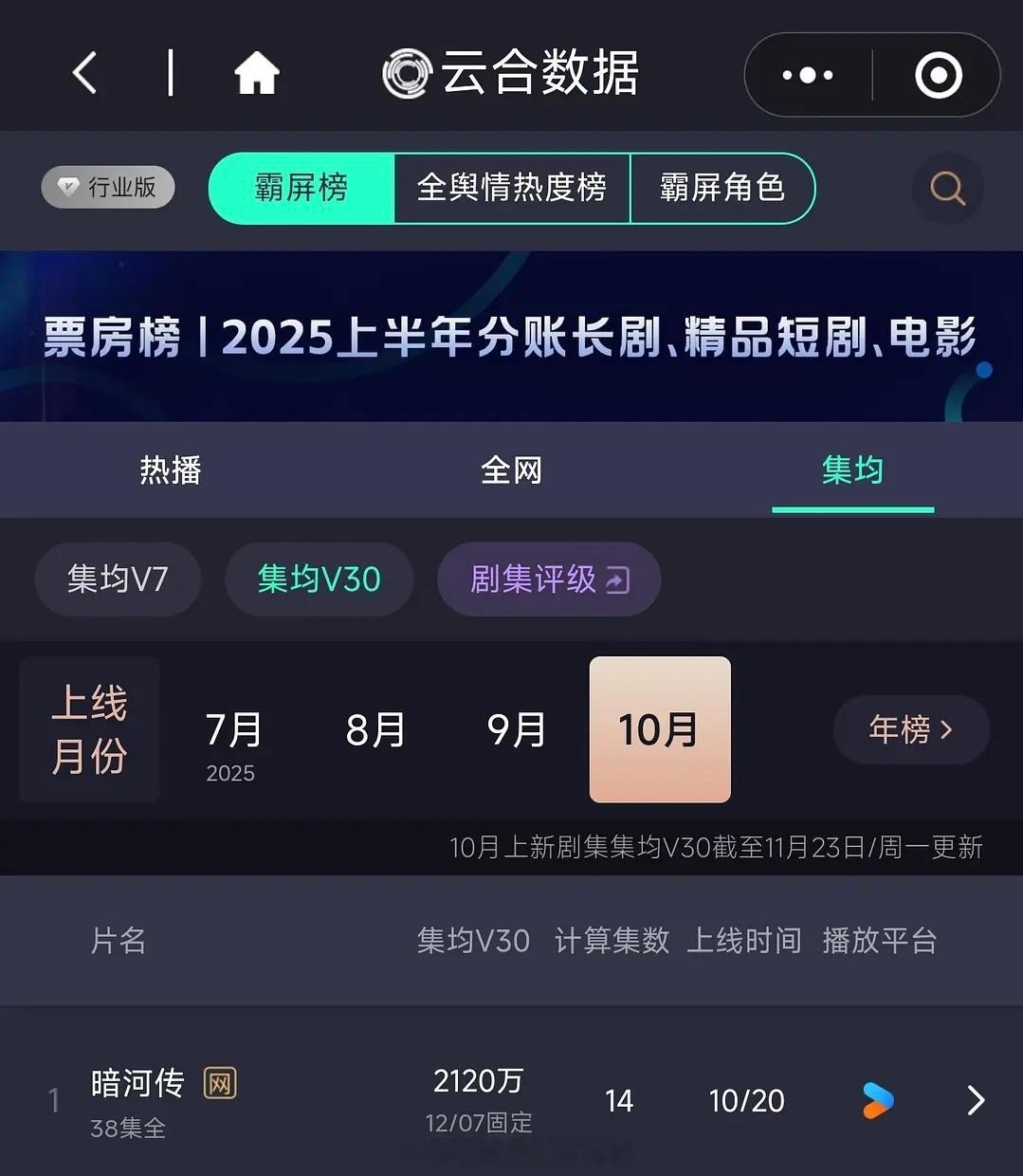
Task: Click the mini-program close circle icon
Action: (937, 74)
